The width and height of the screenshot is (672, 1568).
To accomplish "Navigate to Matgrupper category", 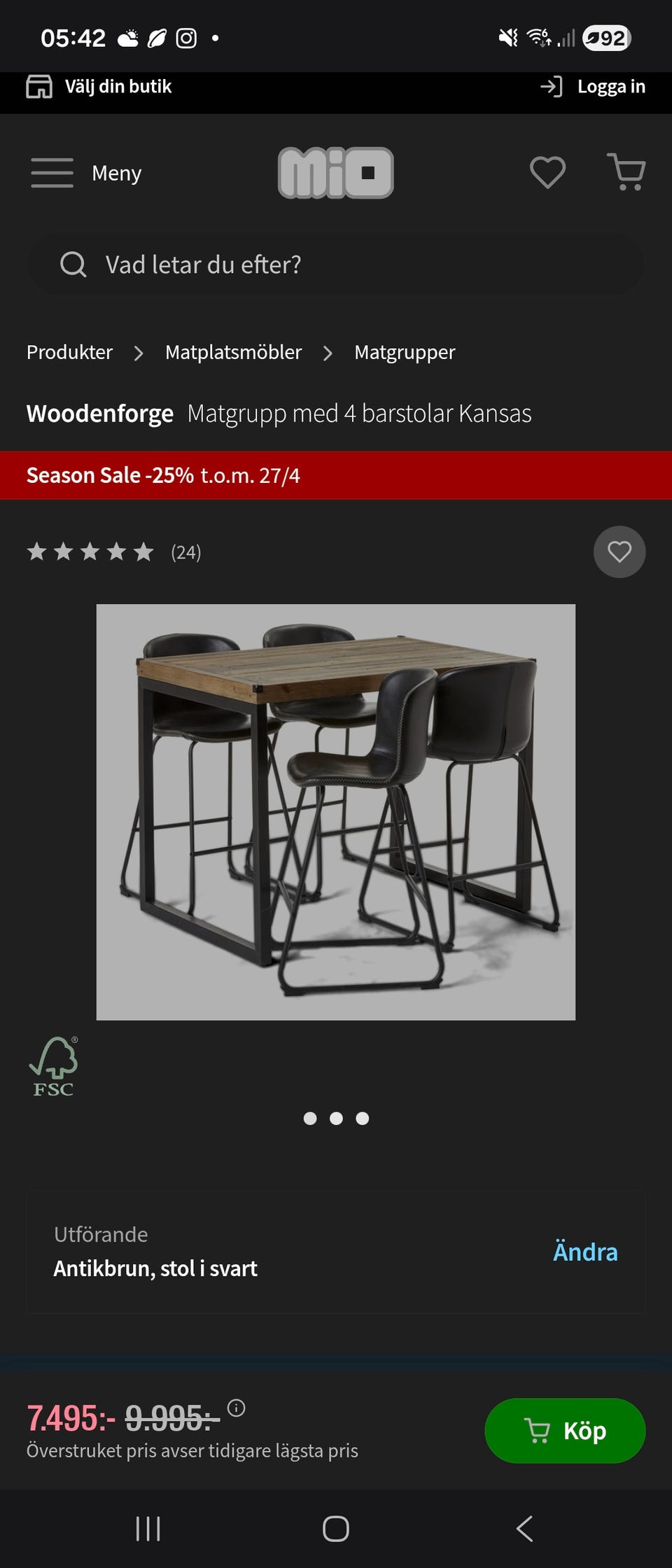I will point(405,352).
